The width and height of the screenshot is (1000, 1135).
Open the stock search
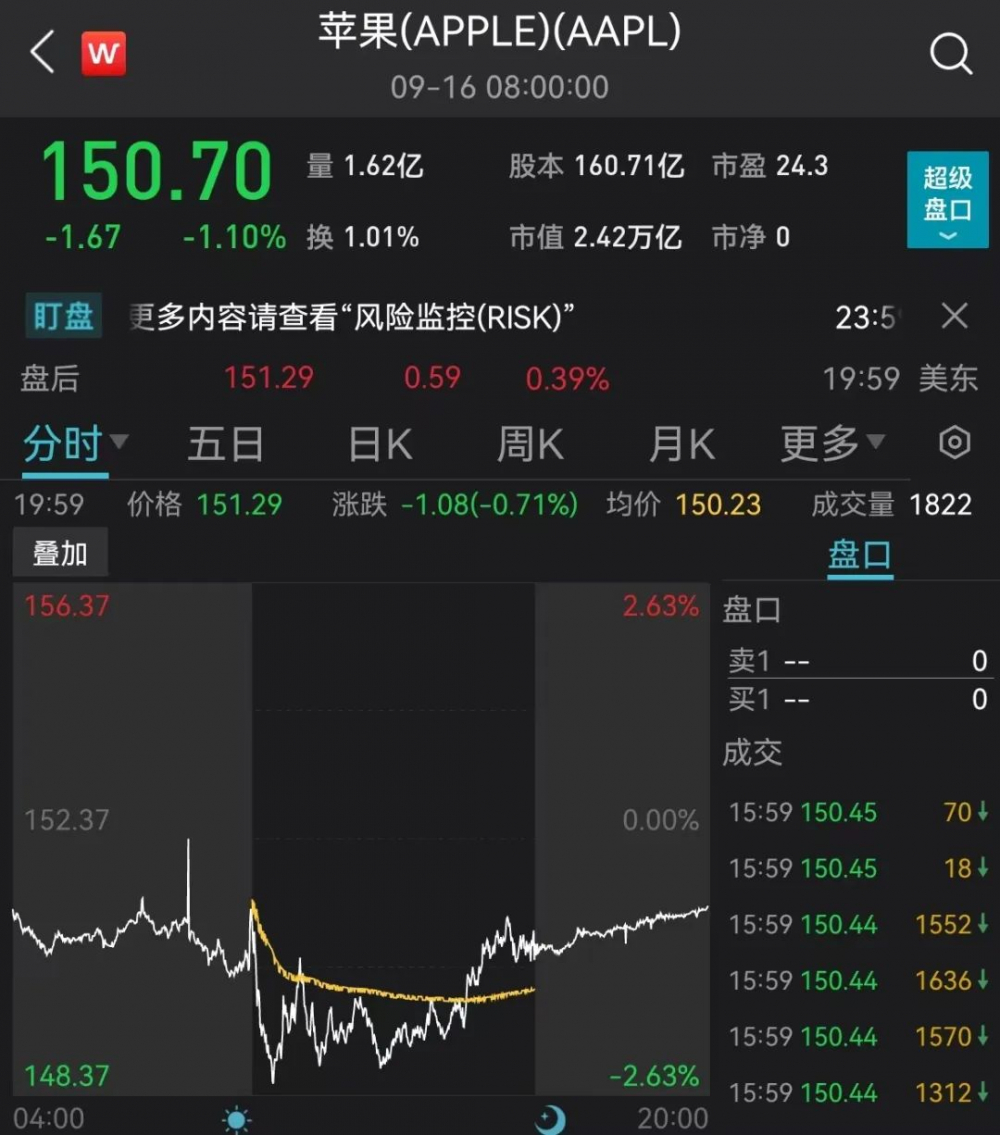950,53
